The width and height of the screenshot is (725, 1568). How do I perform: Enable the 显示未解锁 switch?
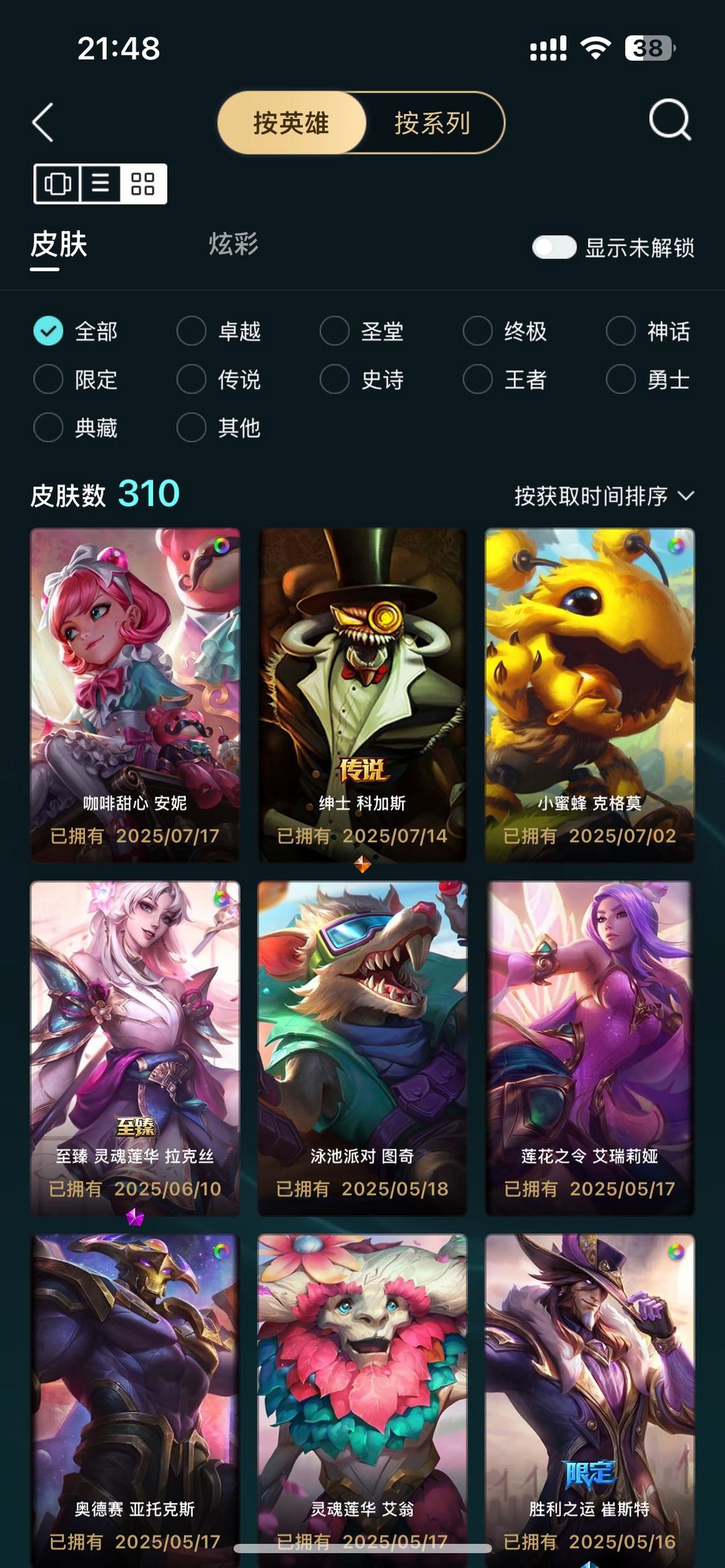point(554,247)
